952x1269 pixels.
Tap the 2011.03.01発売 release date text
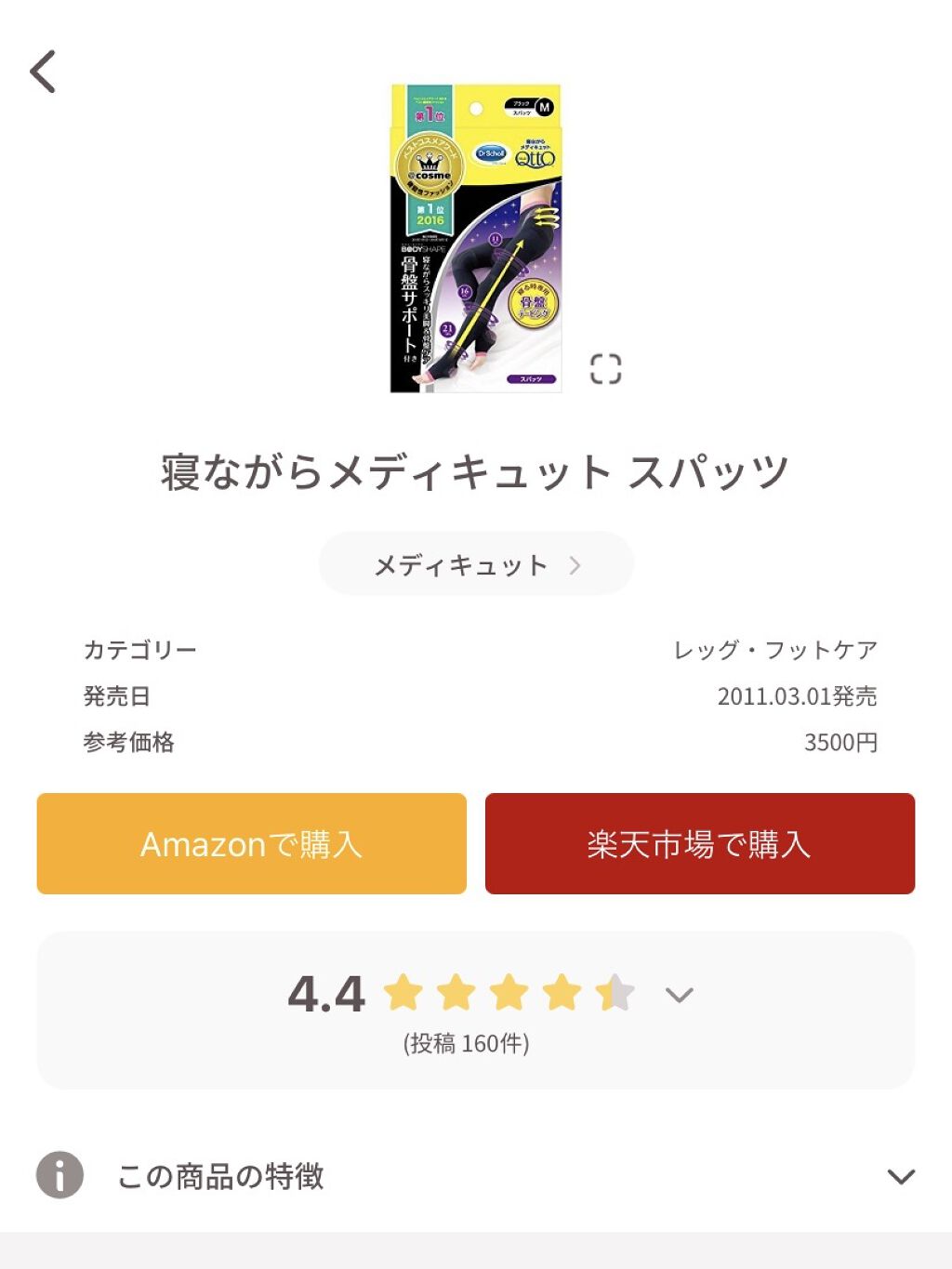coord(799,695)
